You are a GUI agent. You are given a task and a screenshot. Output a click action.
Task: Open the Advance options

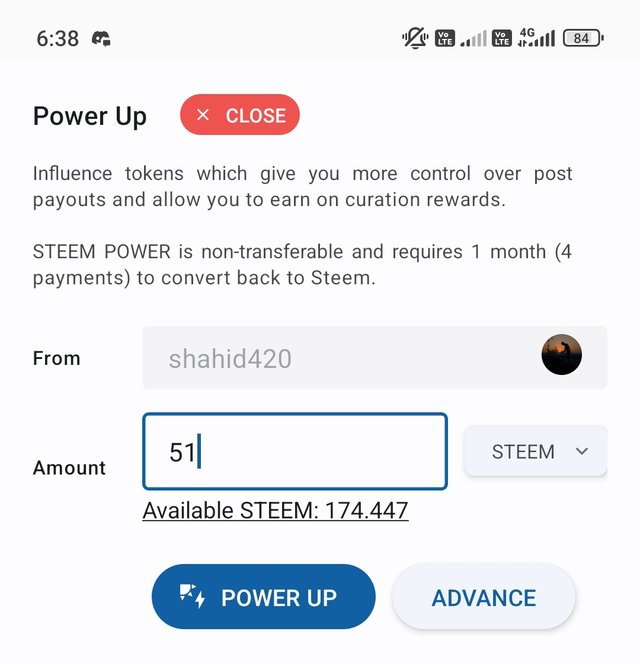pyautogui.click(x=483, y=598)
